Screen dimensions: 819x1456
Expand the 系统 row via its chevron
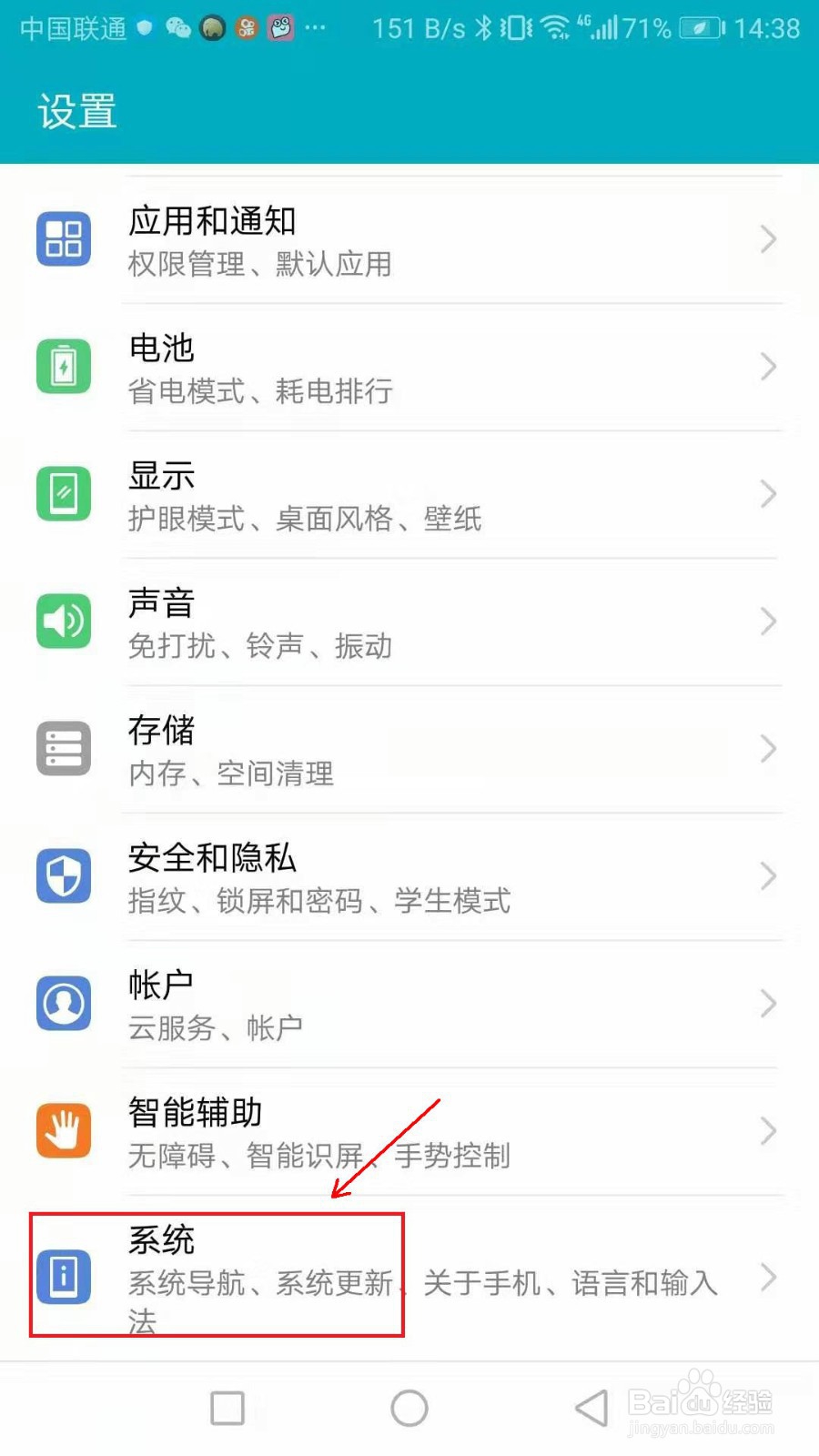click(x=767, y=1277)
